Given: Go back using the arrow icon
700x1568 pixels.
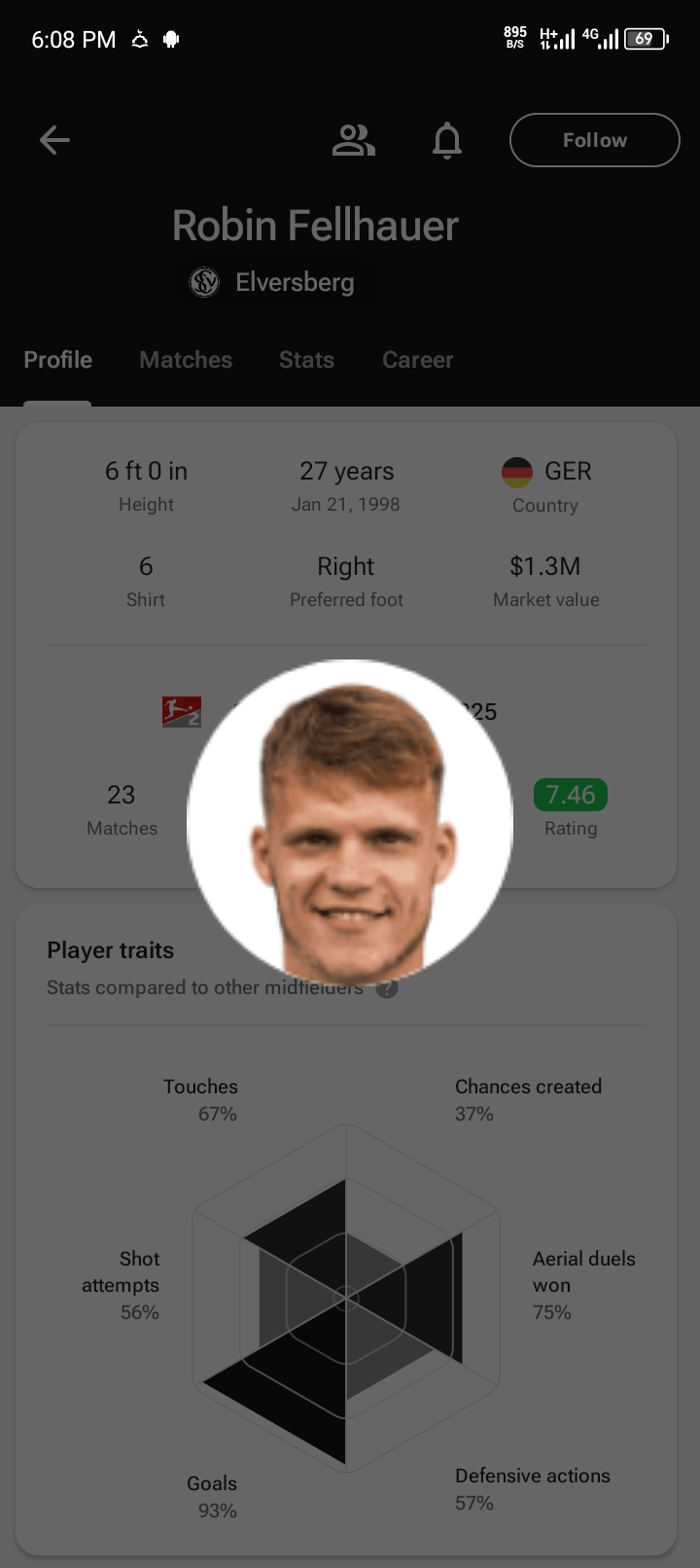Looking at the screenshot, I should 54,140.
